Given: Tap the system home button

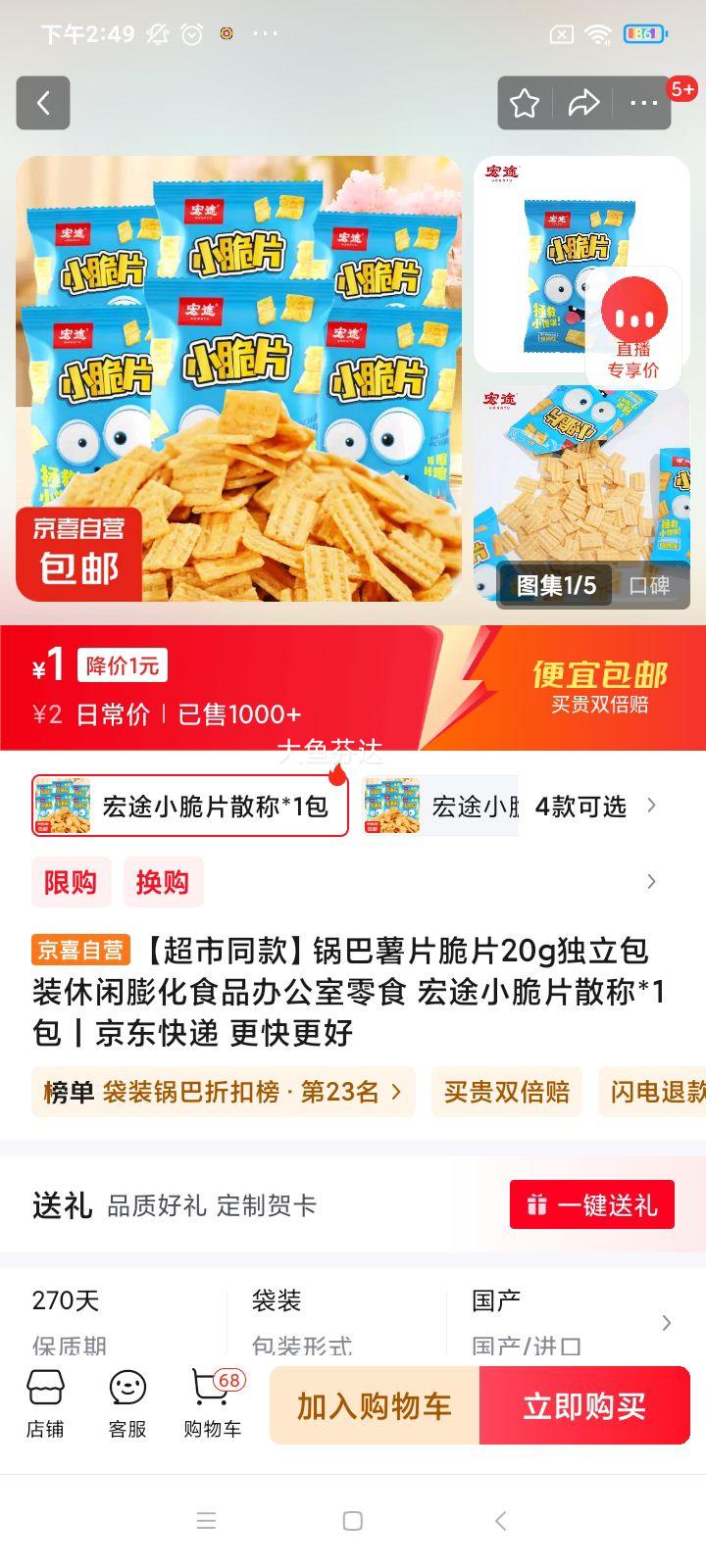Looking at the screenshot, I should point(353,1521).
